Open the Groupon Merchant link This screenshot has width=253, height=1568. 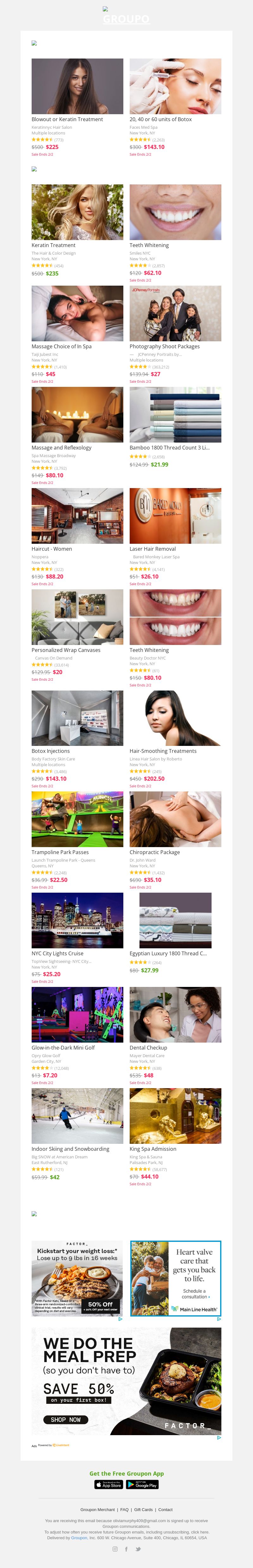point(97,1509)
